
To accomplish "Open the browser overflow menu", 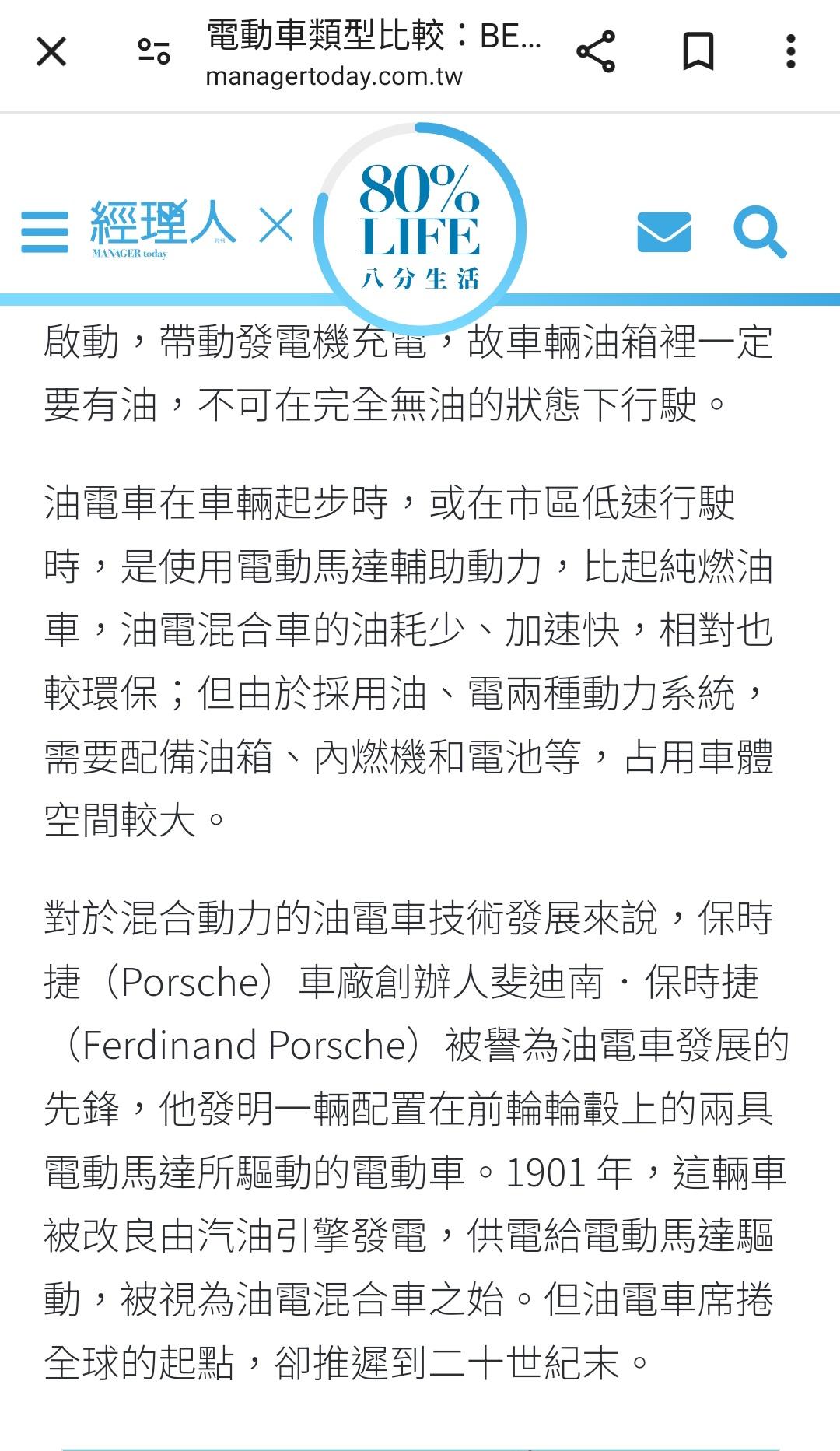I will click(791, 52).
